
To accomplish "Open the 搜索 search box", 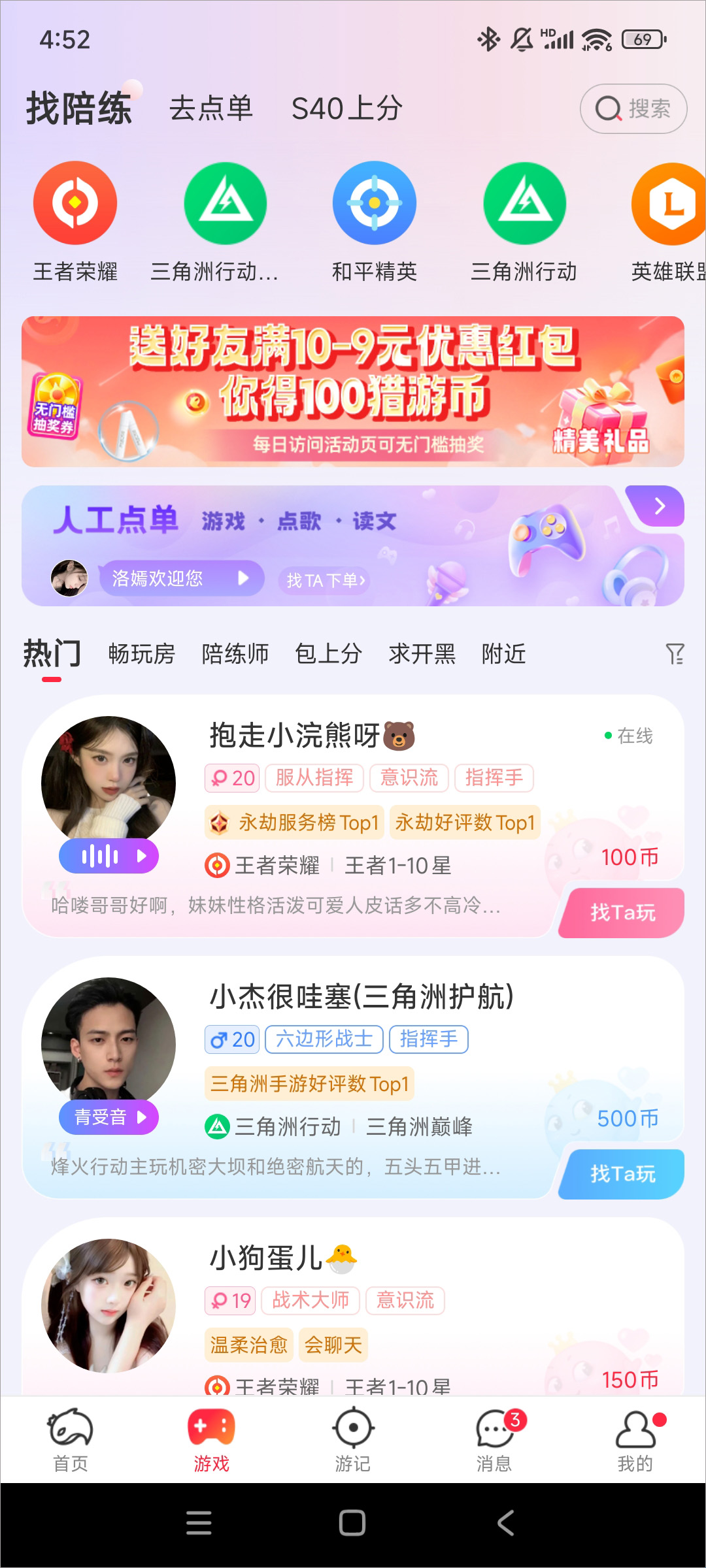I will coord(633,108).
